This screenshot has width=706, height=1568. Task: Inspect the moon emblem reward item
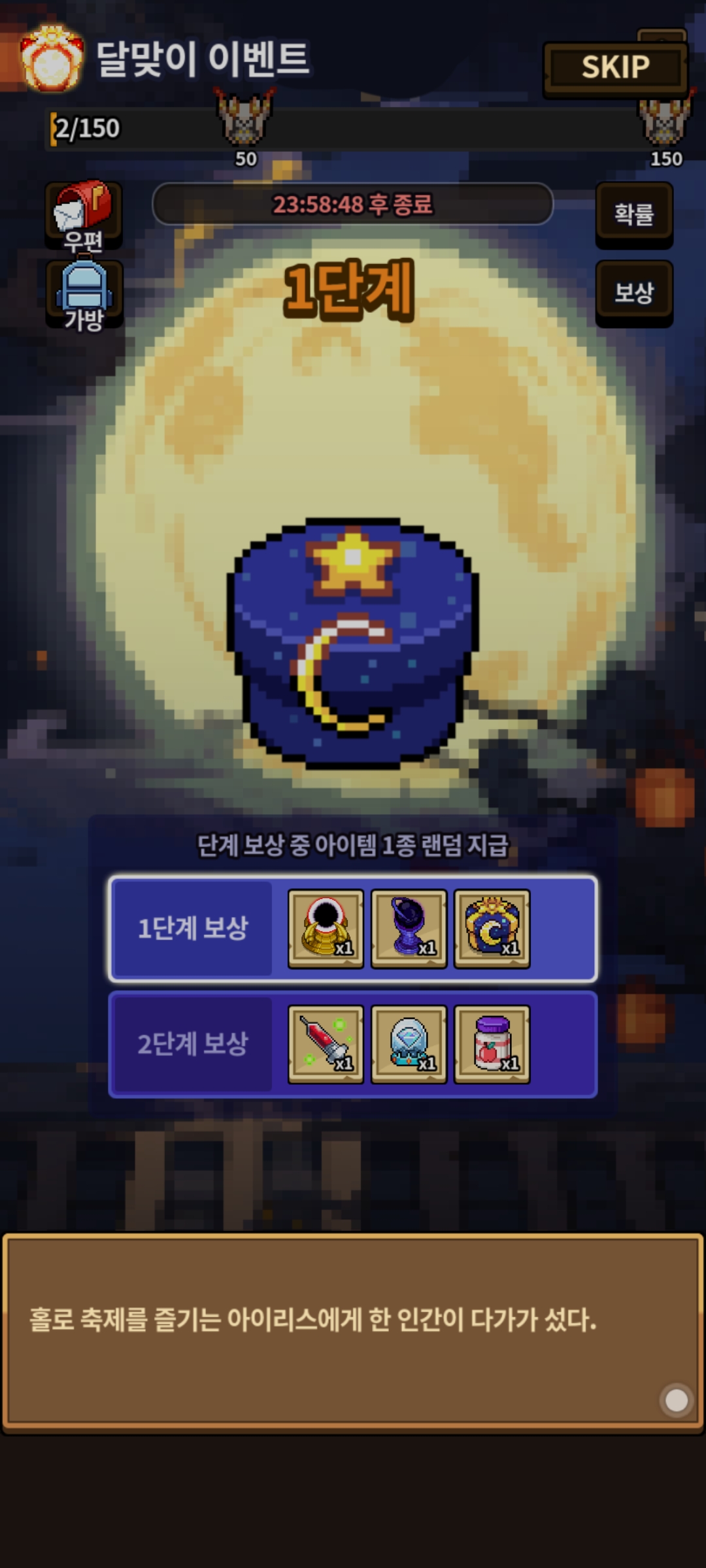point(492,928)
